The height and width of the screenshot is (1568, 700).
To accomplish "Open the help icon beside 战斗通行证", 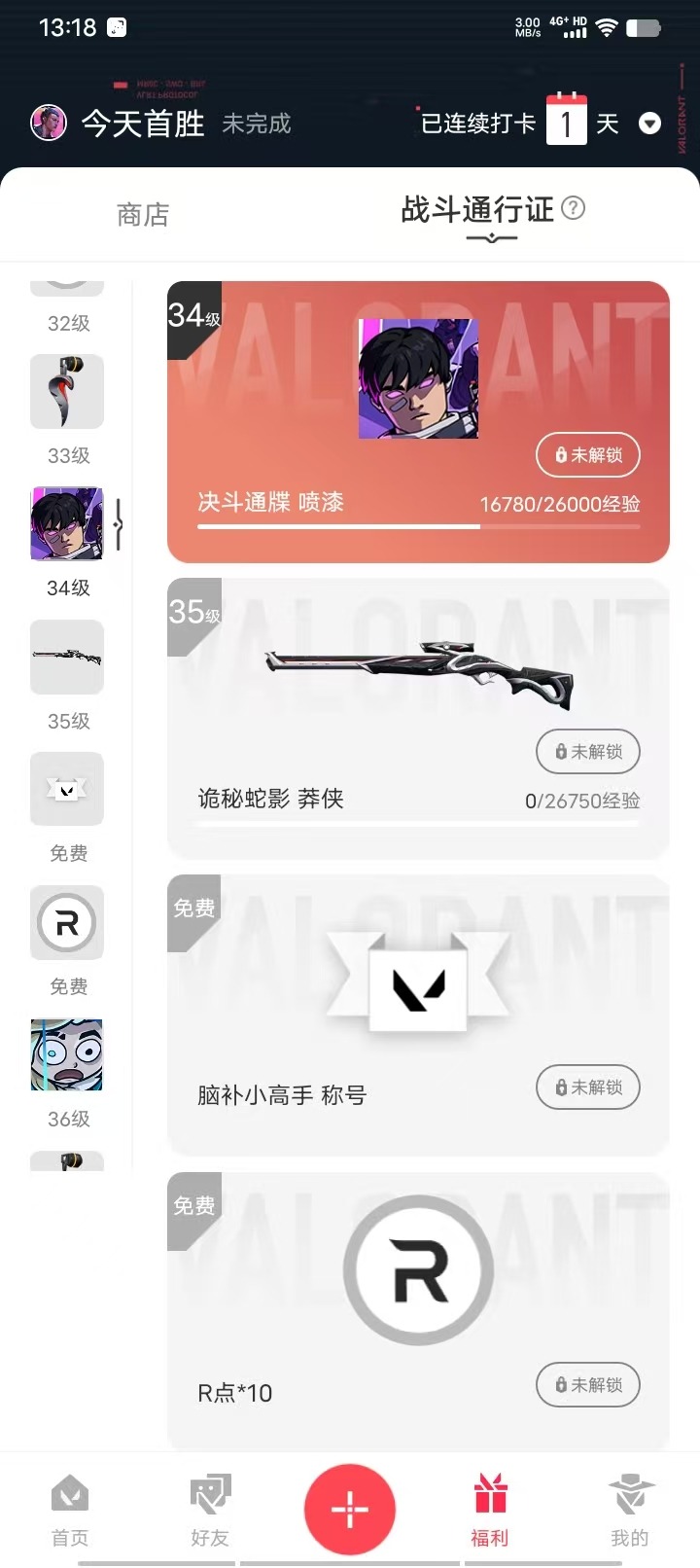I will point(575,207).
